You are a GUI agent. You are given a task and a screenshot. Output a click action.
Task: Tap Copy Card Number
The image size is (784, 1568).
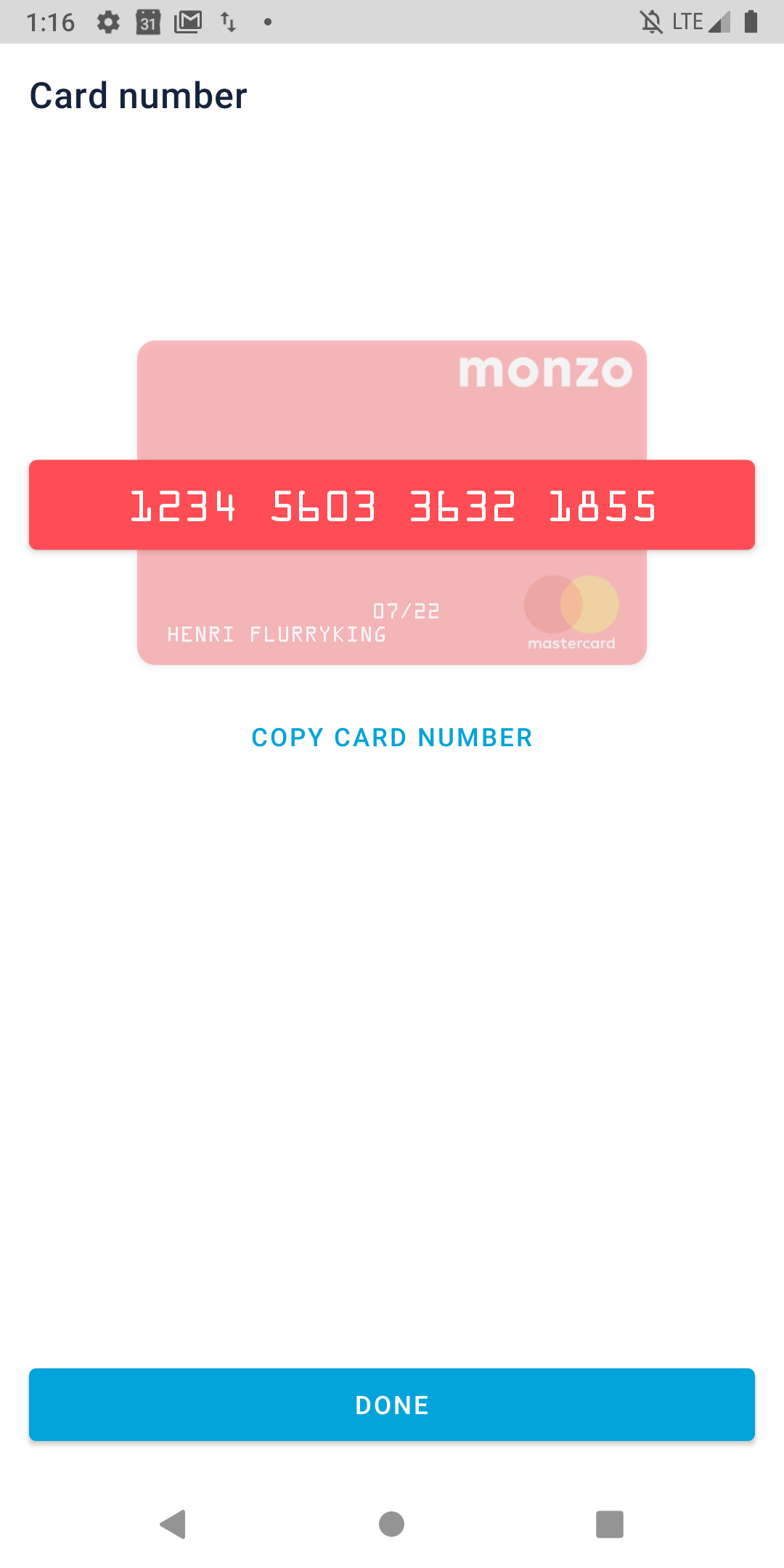[392, 738]
